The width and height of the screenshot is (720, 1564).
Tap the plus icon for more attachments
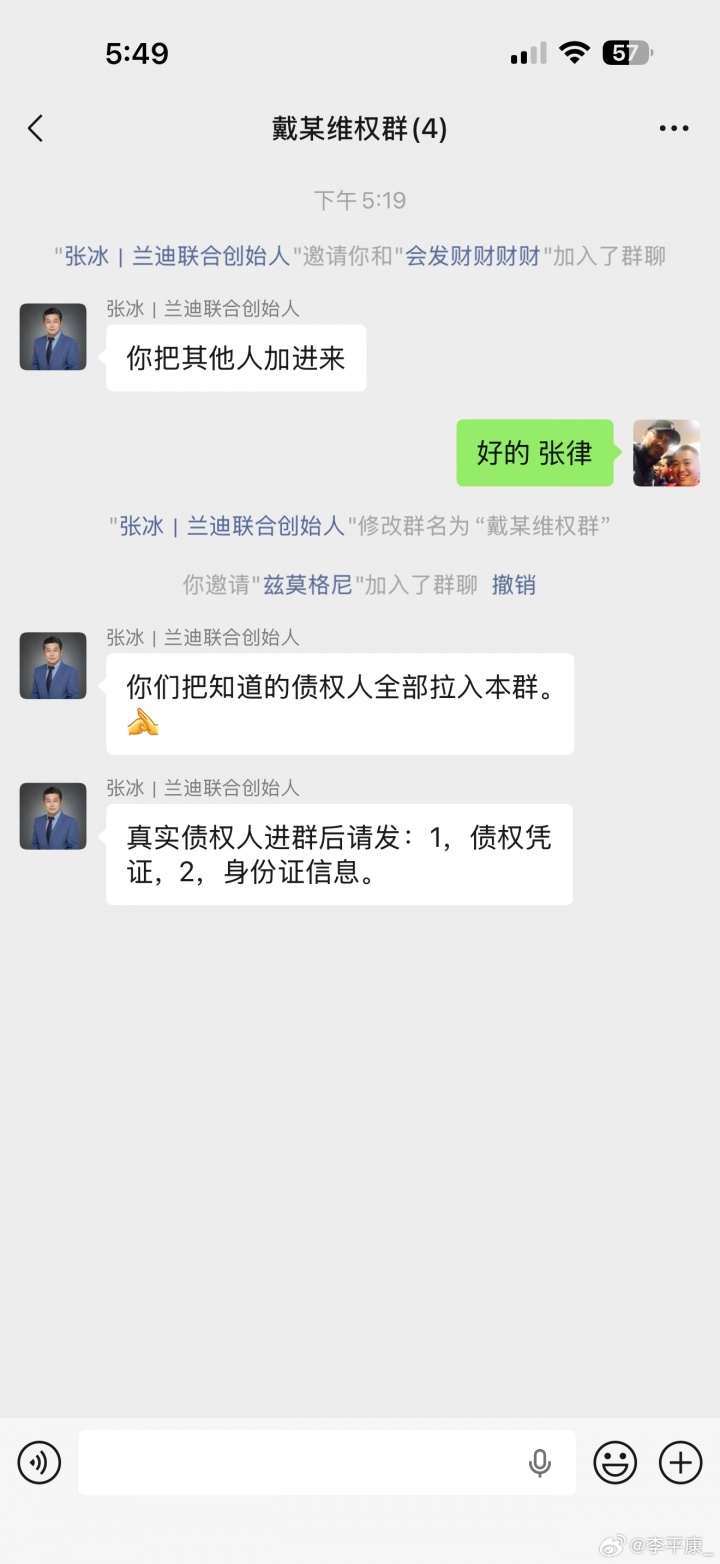click(x=679, y=1462)
